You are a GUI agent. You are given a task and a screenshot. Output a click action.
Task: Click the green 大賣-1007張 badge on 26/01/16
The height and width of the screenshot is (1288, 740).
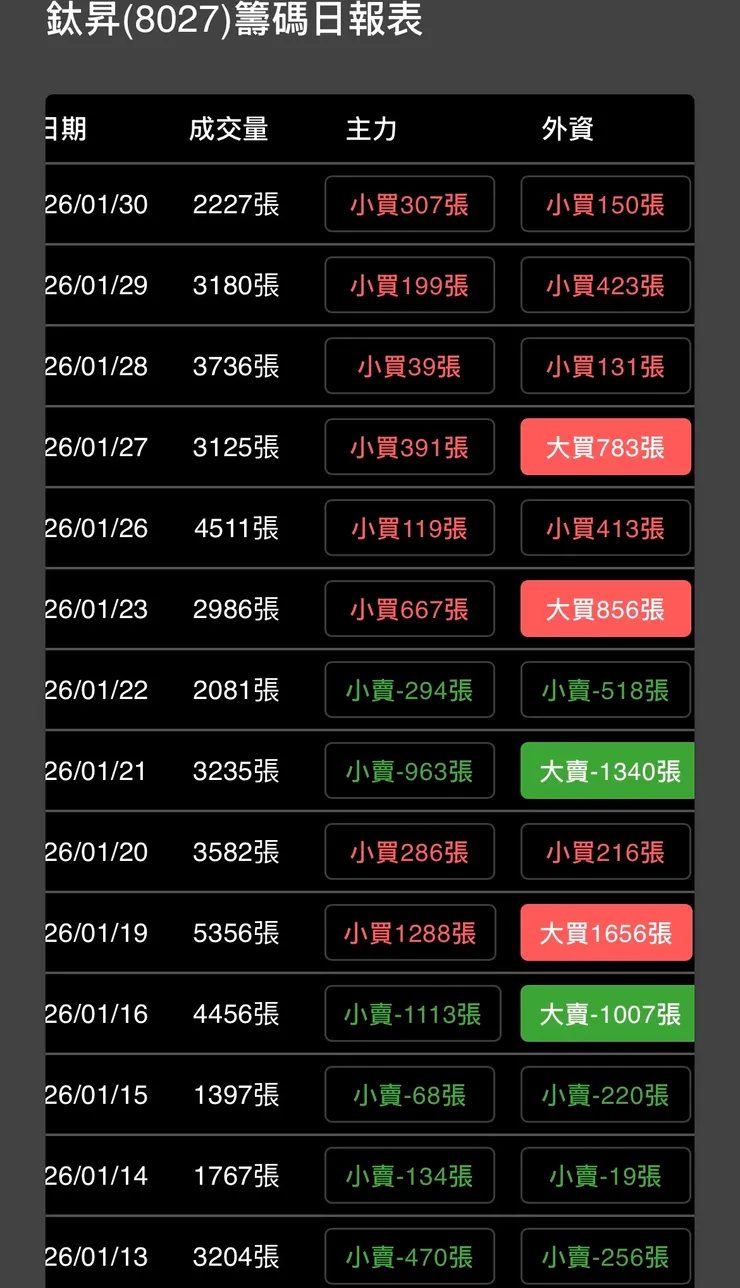606,1013
